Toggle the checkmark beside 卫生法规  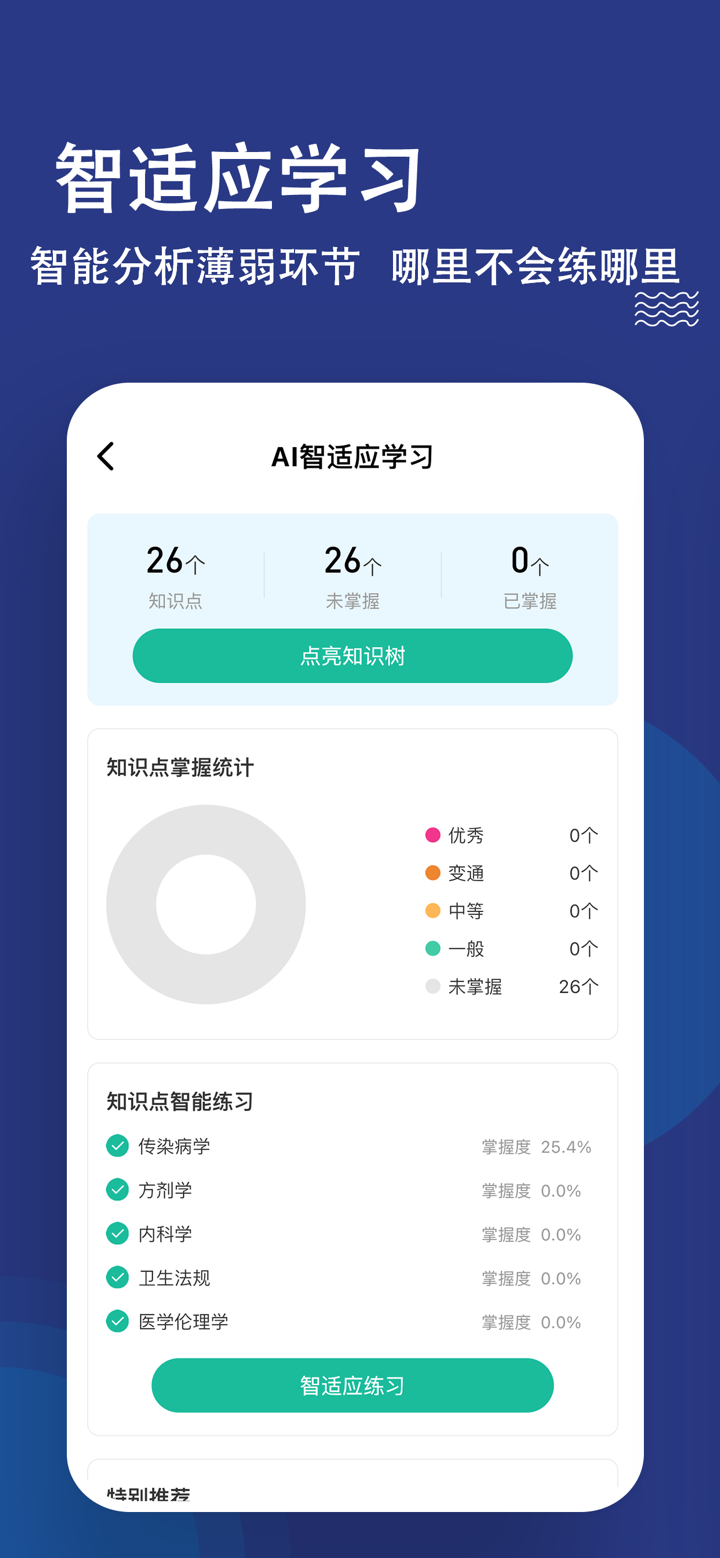(x=117, y=1277)
